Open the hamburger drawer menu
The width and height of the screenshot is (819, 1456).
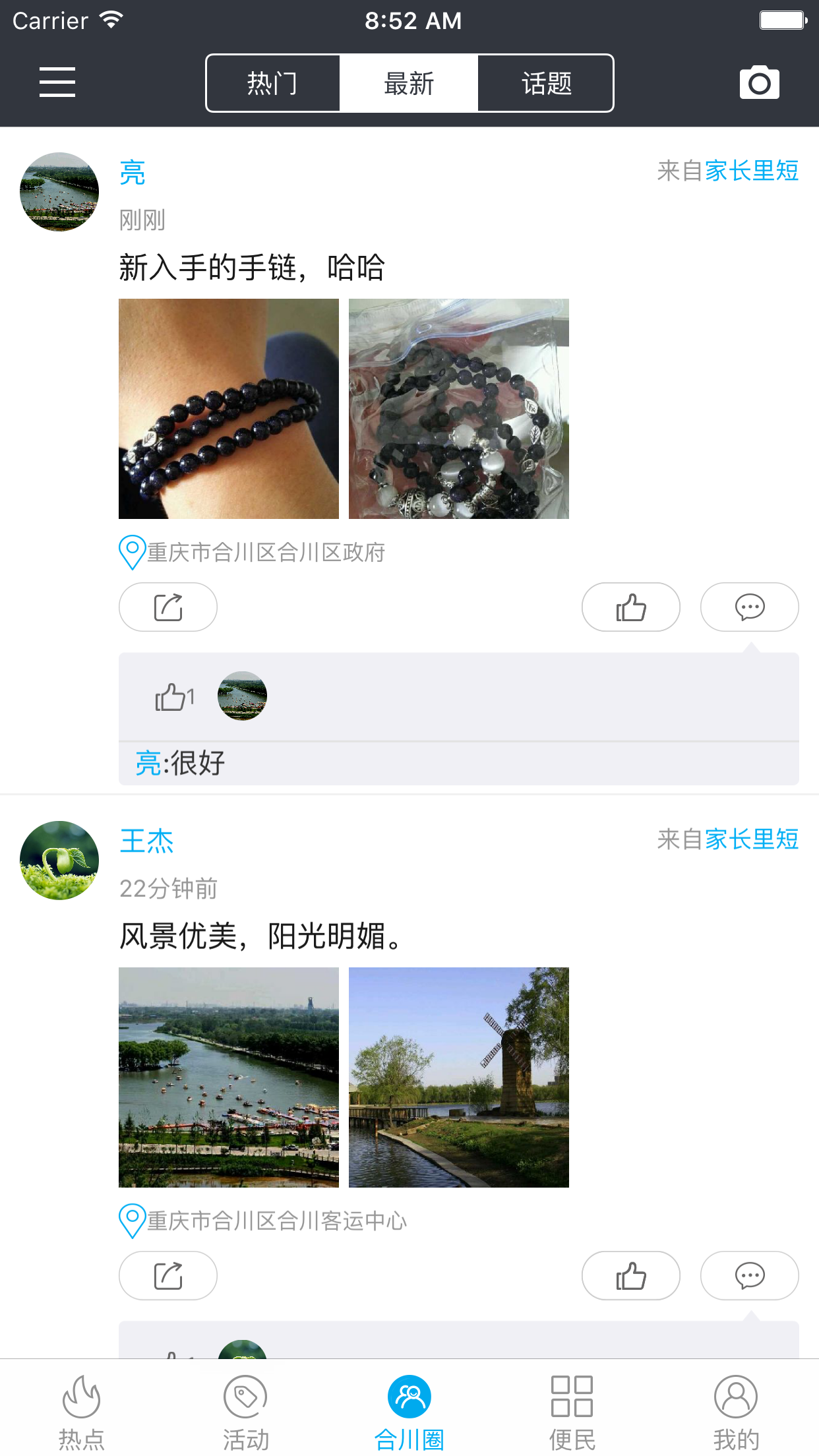click(x=57, y=82)
